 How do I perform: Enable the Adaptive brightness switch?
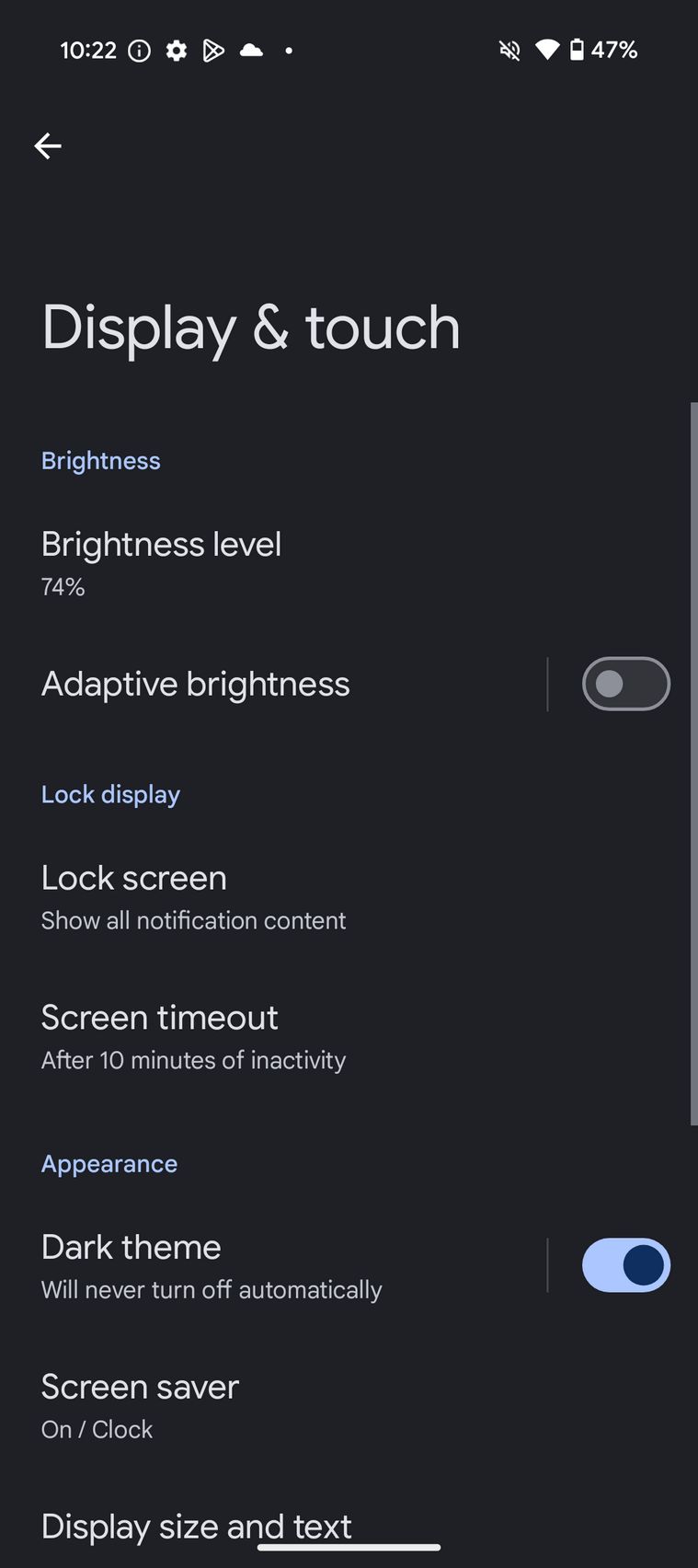point(625,684)
